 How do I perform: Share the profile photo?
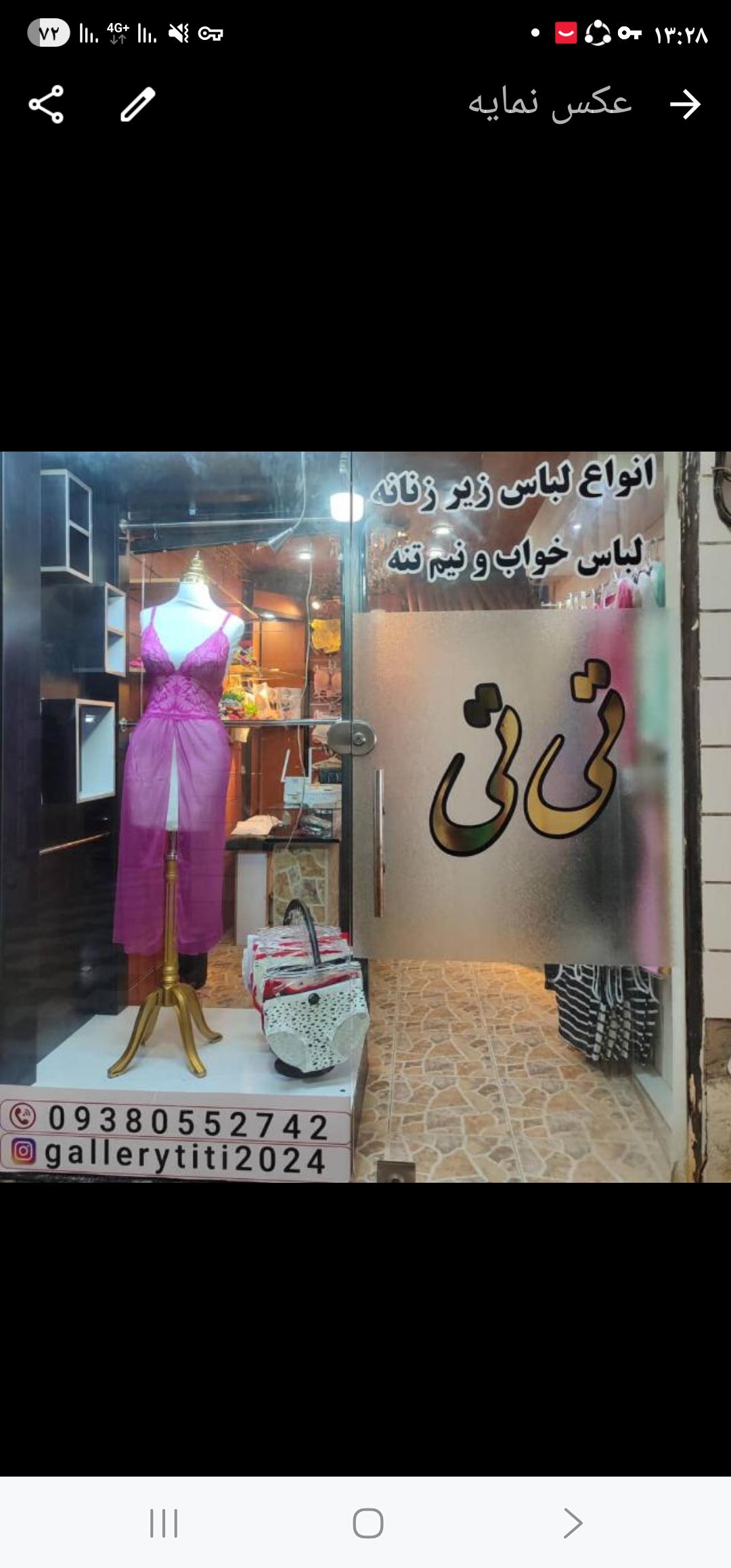[46, 104]
